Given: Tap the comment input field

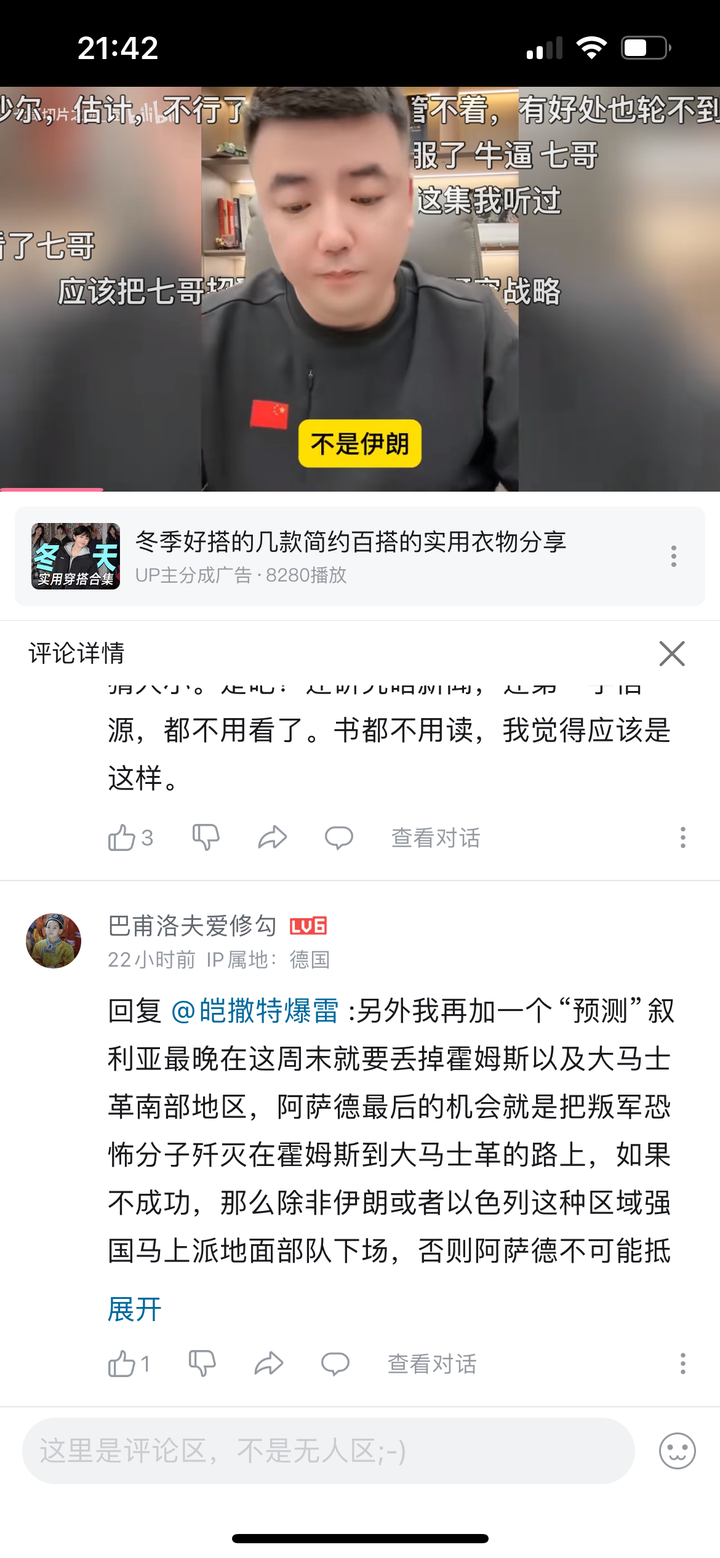Looking at the screenshot, I should [x=328, y=1451].
